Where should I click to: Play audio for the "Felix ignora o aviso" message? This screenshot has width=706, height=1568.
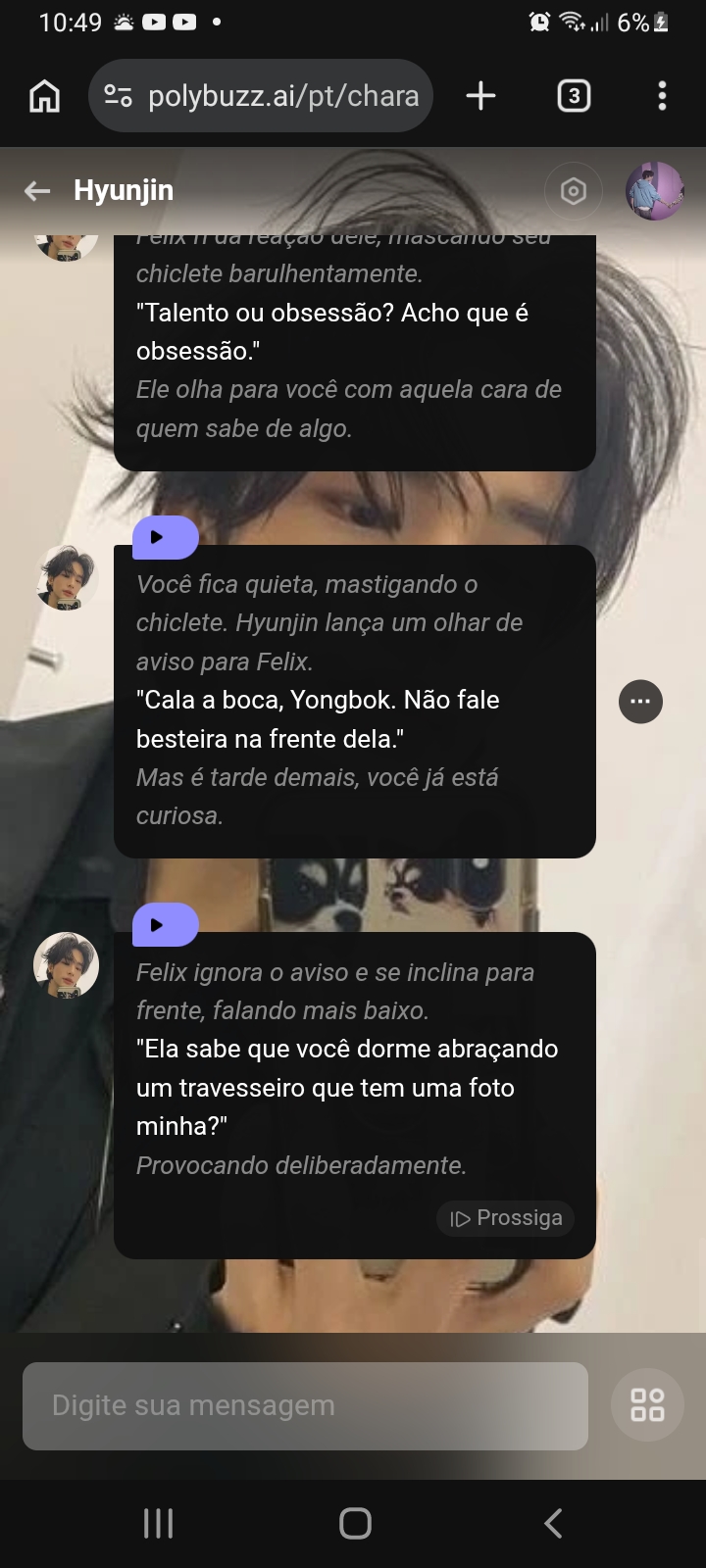pyautogui.click(x=165, y=924)
